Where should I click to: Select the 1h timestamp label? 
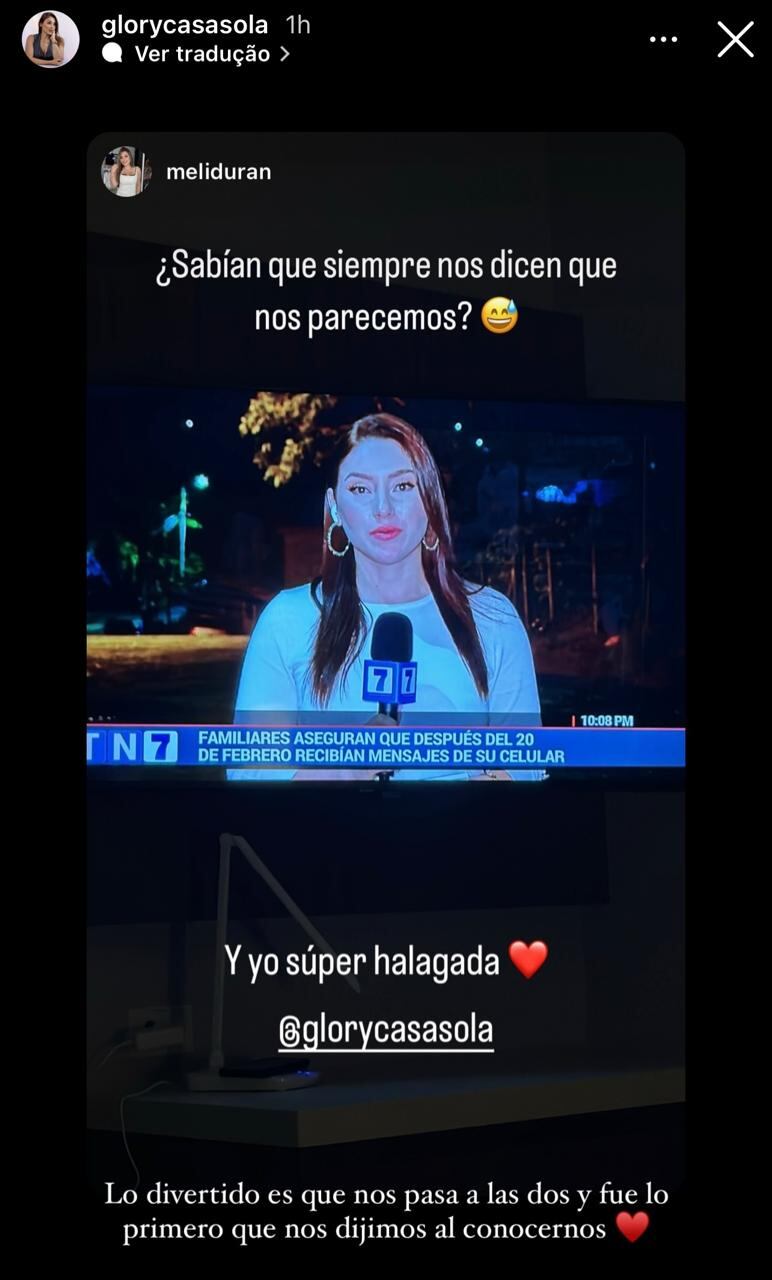click(x=297, y=25)
